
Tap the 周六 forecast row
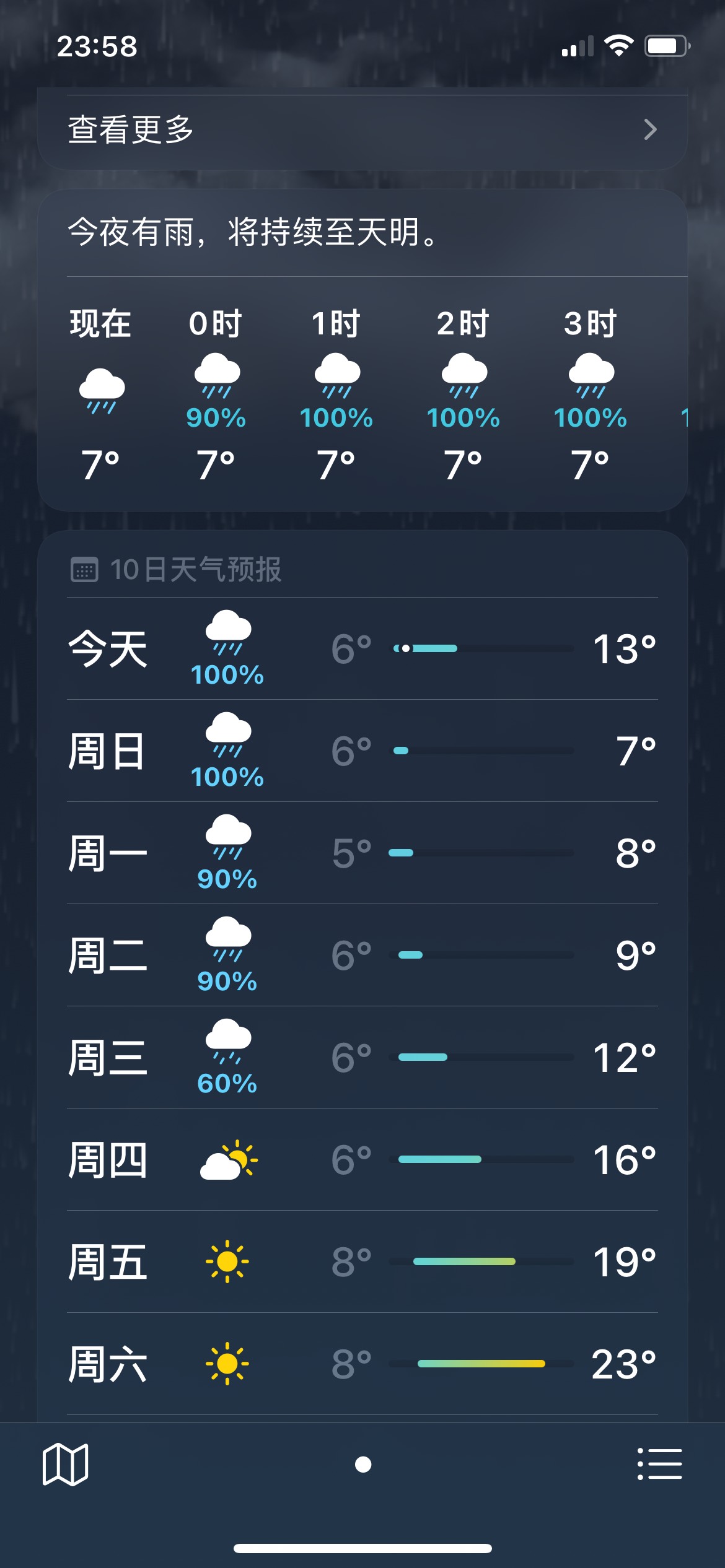point(362,1364)
